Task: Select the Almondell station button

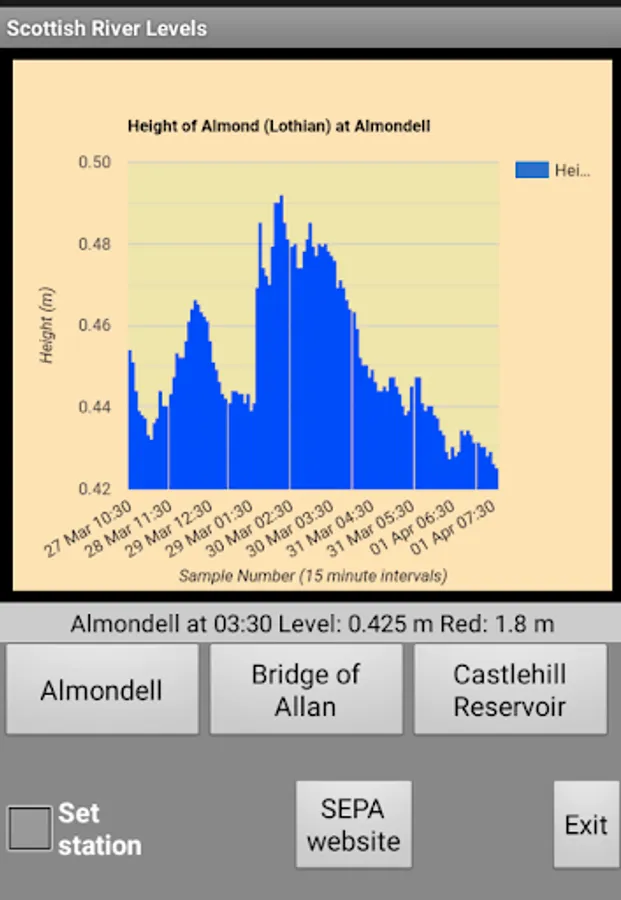Action: click(102, 690)
